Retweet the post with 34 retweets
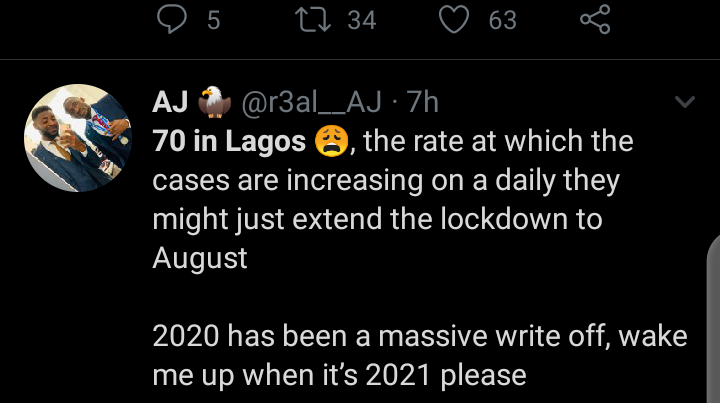Image resolution: width=720 pixels, height=403 pixels. 312,20
